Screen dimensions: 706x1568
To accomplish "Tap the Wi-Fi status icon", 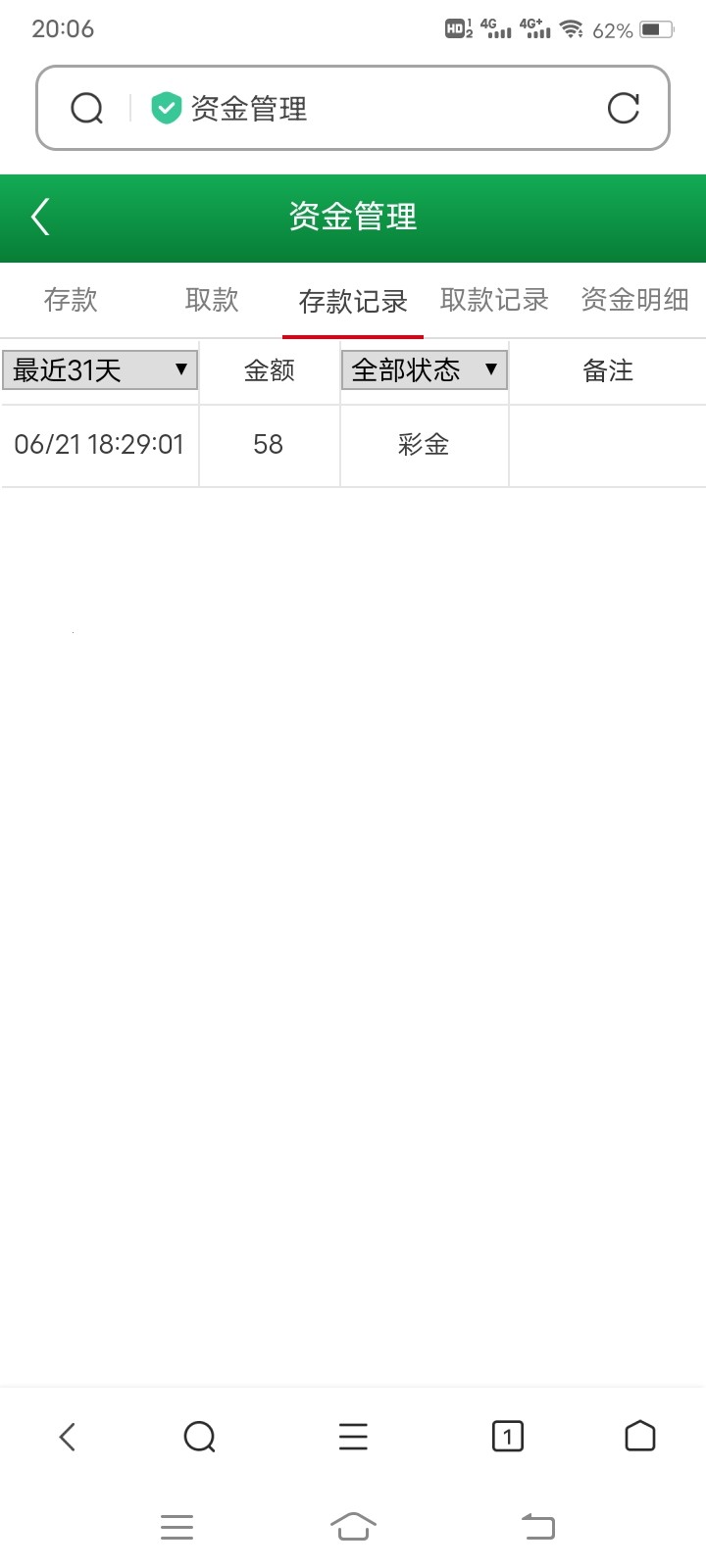I will click(x=571, y=28).
